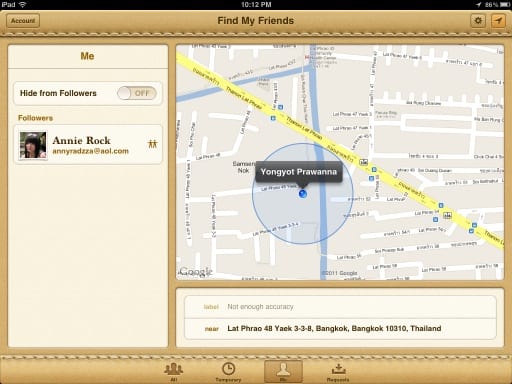Open the Account button
512x384 pixels.
coord(23,21)
